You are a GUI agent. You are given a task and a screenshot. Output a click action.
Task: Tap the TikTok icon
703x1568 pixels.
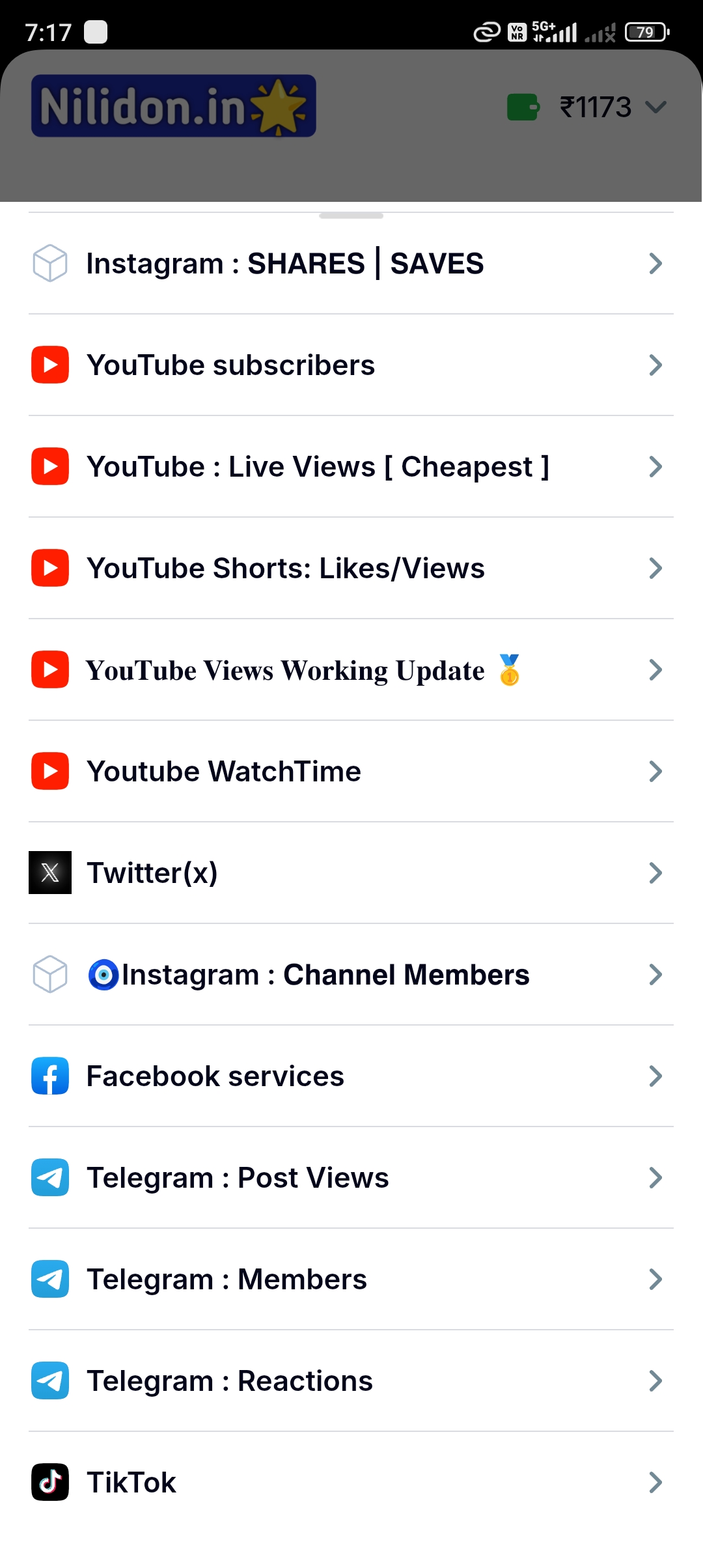point(49,1482)
